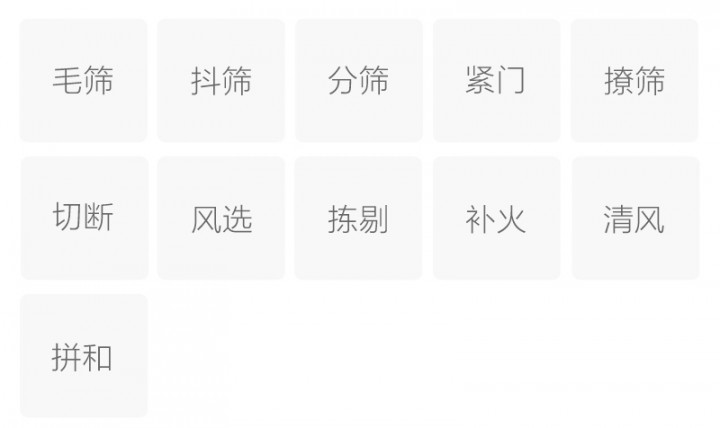720x428 pixels.
Task: Tap the 抖筛 option
Action: pos(221,81)
